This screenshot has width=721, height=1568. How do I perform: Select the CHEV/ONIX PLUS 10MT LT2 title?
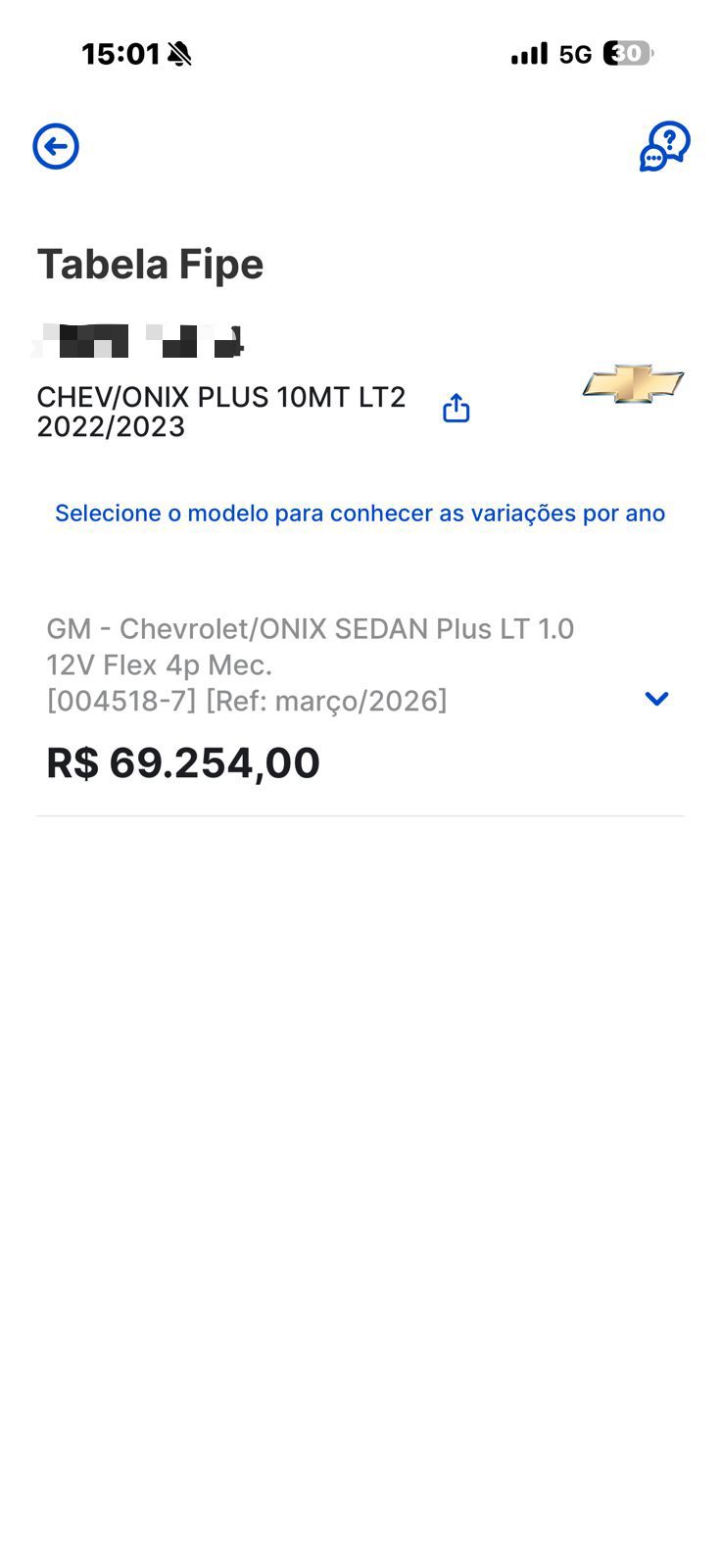point(220,397)
